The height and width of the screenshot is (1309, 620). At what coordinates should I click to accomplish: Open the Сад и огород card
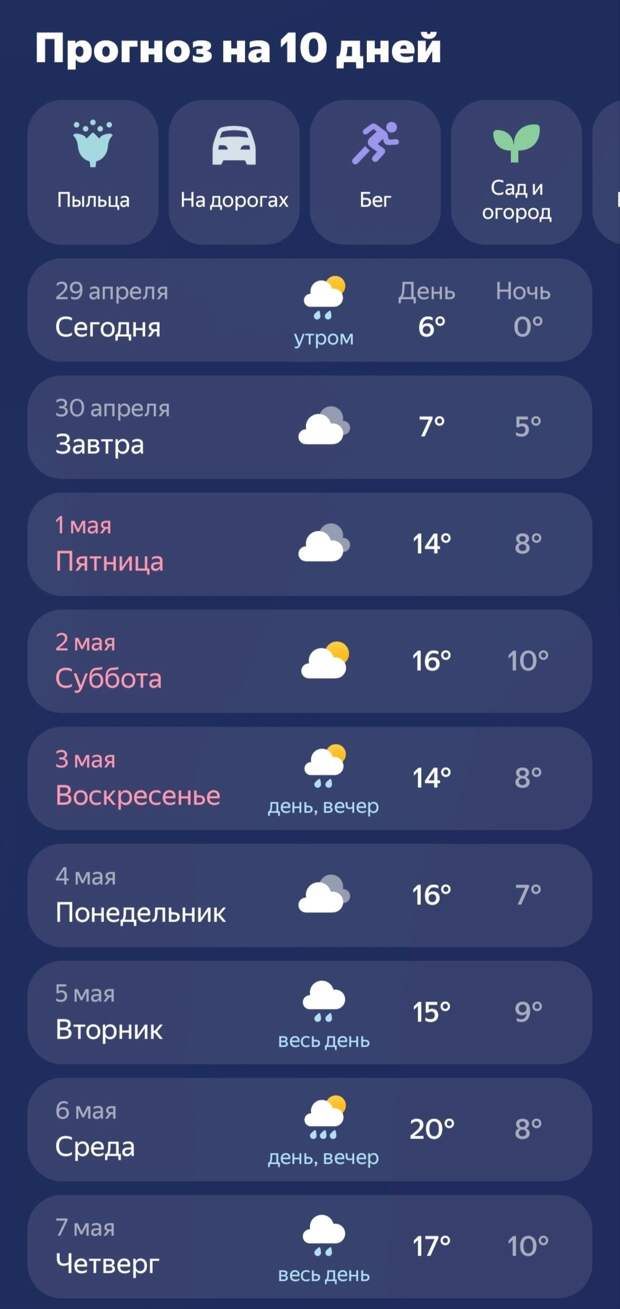pos(516,172)
